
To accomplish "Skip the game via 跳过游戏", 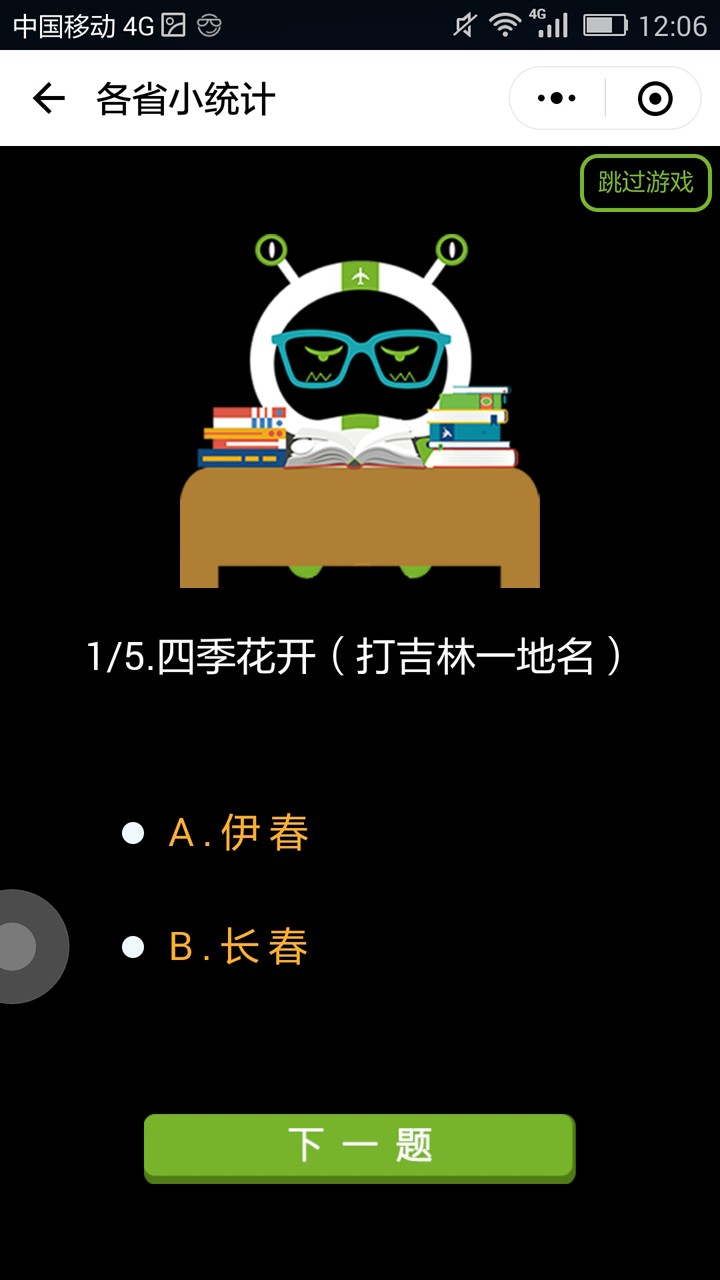I will (x=645, y=183).
